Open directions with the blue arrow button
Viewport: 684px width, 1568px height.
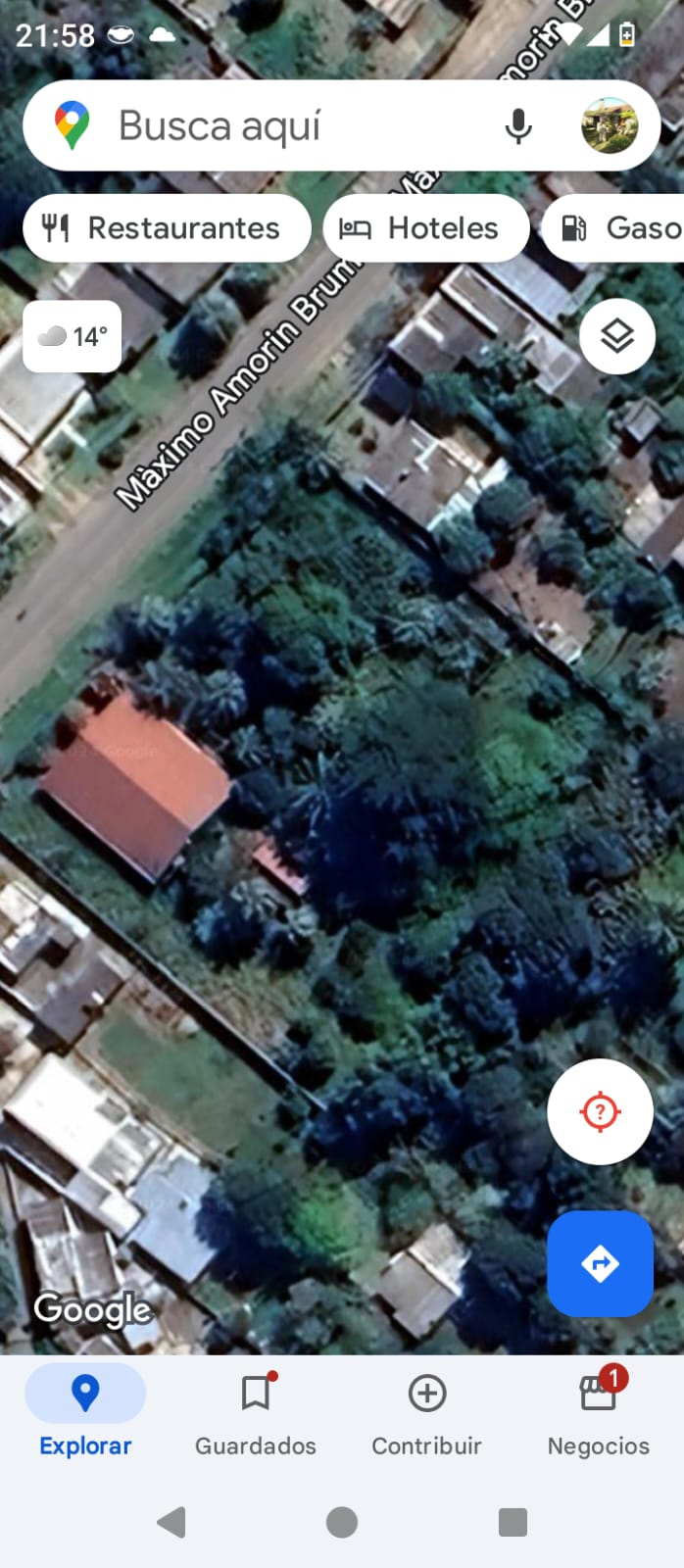pyautogui.click(x=600, y=1263)
